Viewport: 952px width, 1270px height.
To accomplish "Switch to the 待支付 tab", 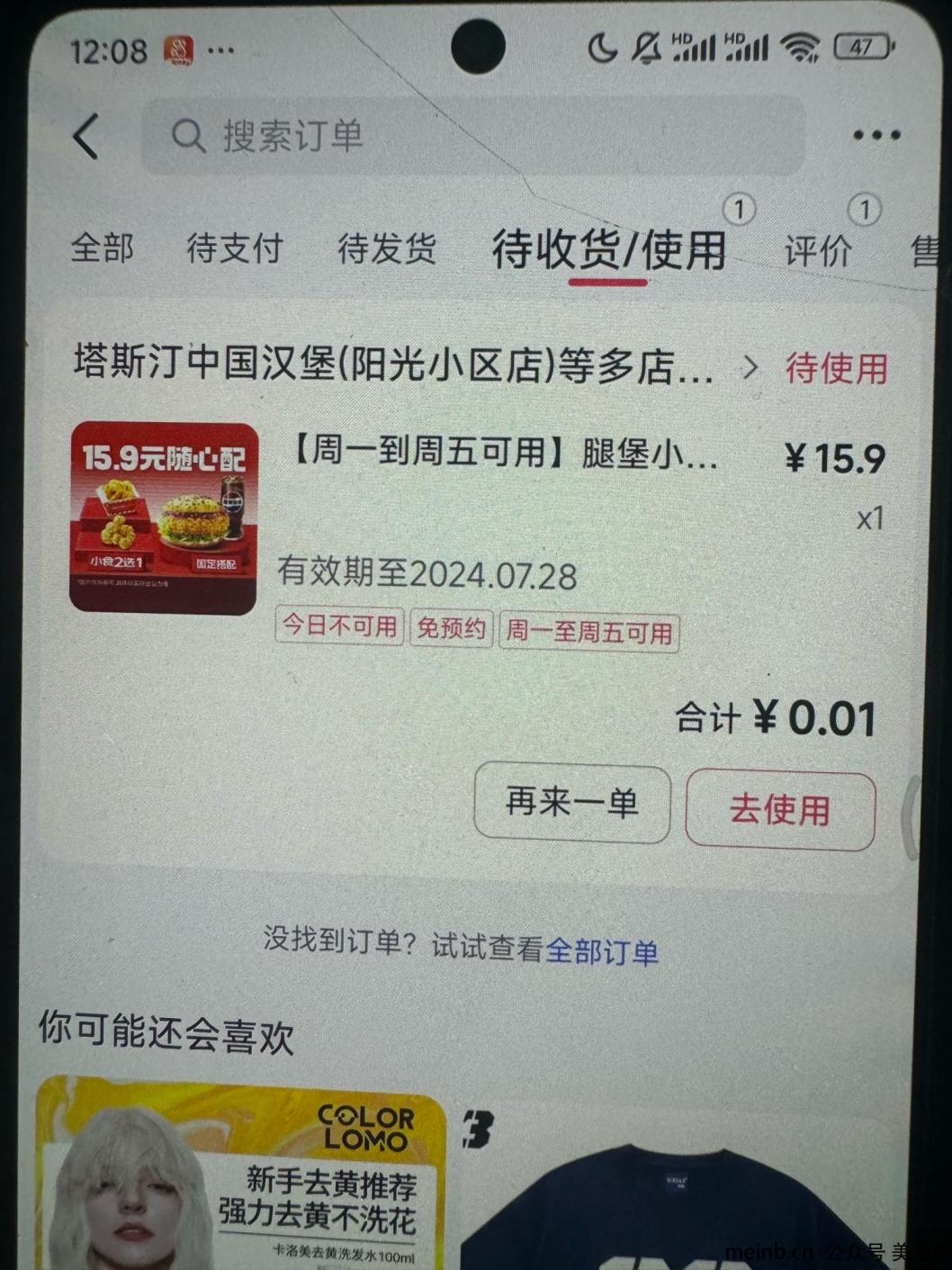I will click(x=235, y=248).
